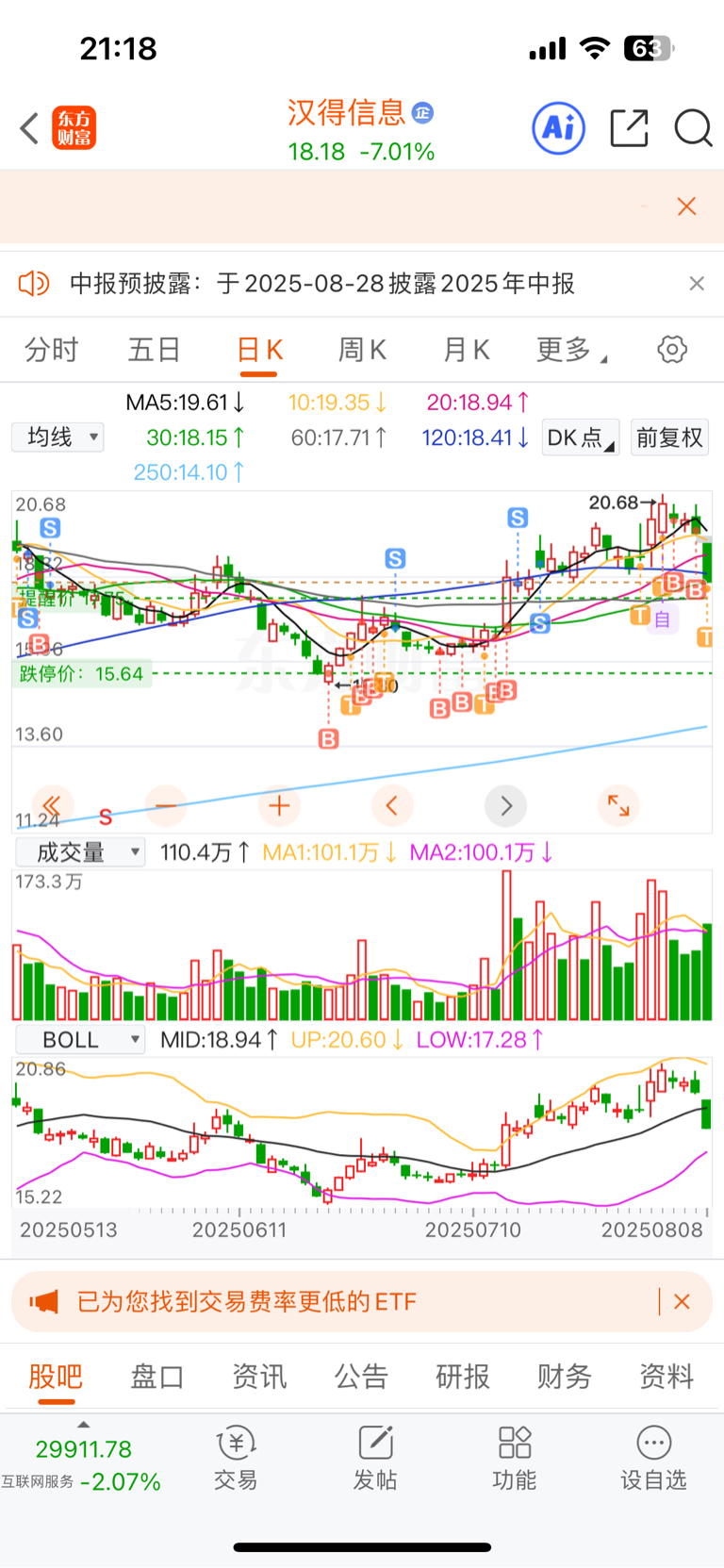
Task: Open chart settings gear
Action: [672, 350]
